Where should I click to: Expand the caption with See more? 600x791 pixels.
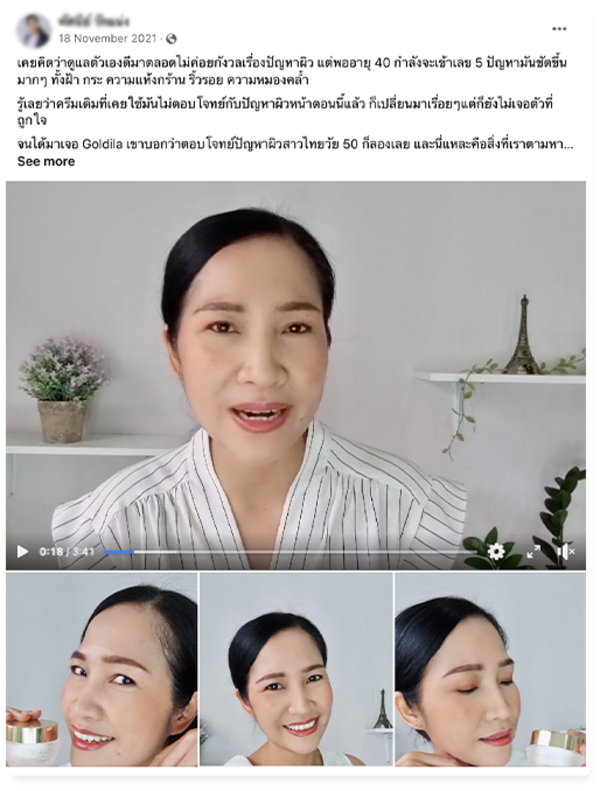point(46,161)
